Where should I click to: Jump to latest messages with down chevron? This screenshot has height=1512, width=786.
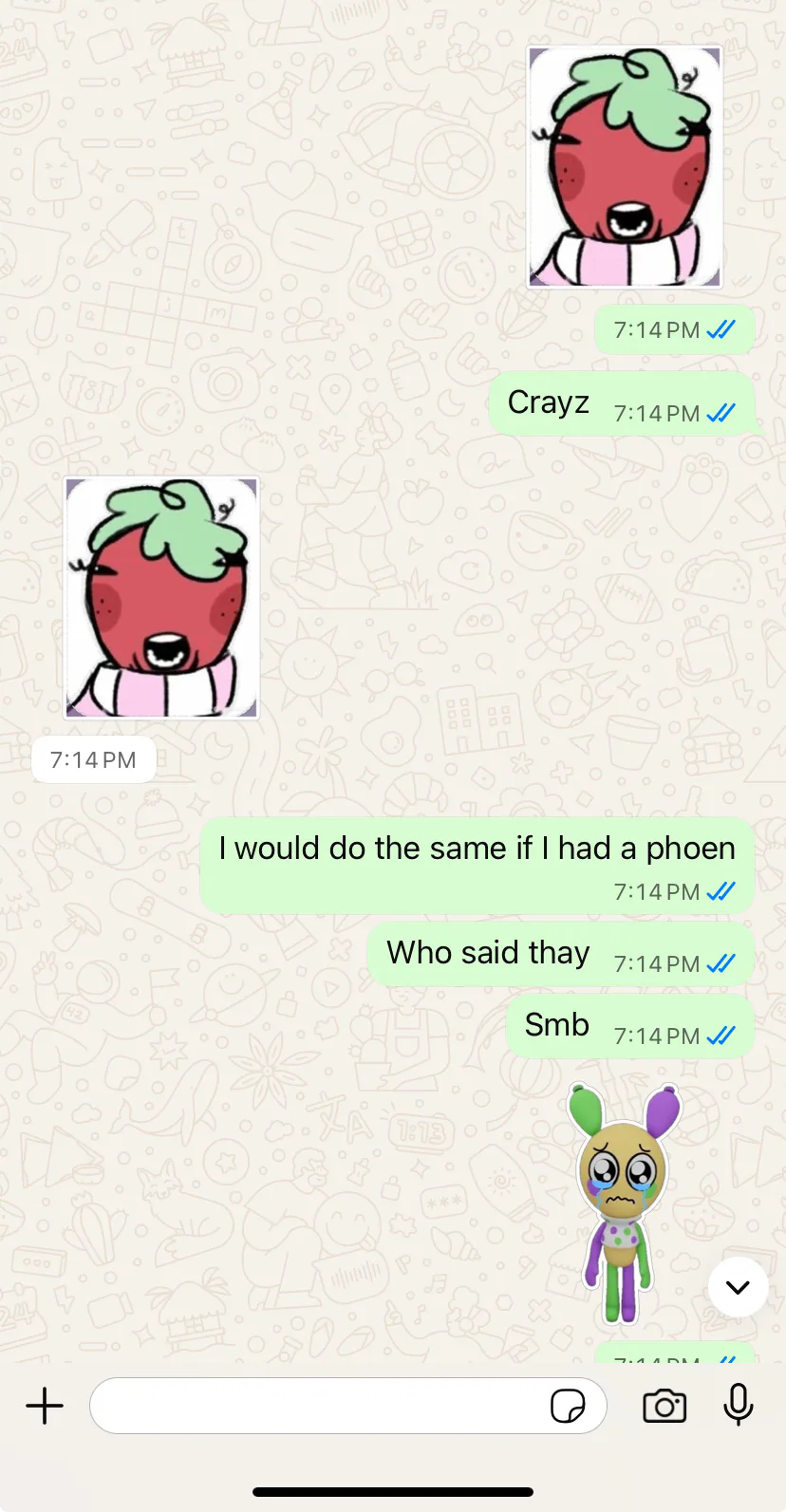coord(738,1287)
